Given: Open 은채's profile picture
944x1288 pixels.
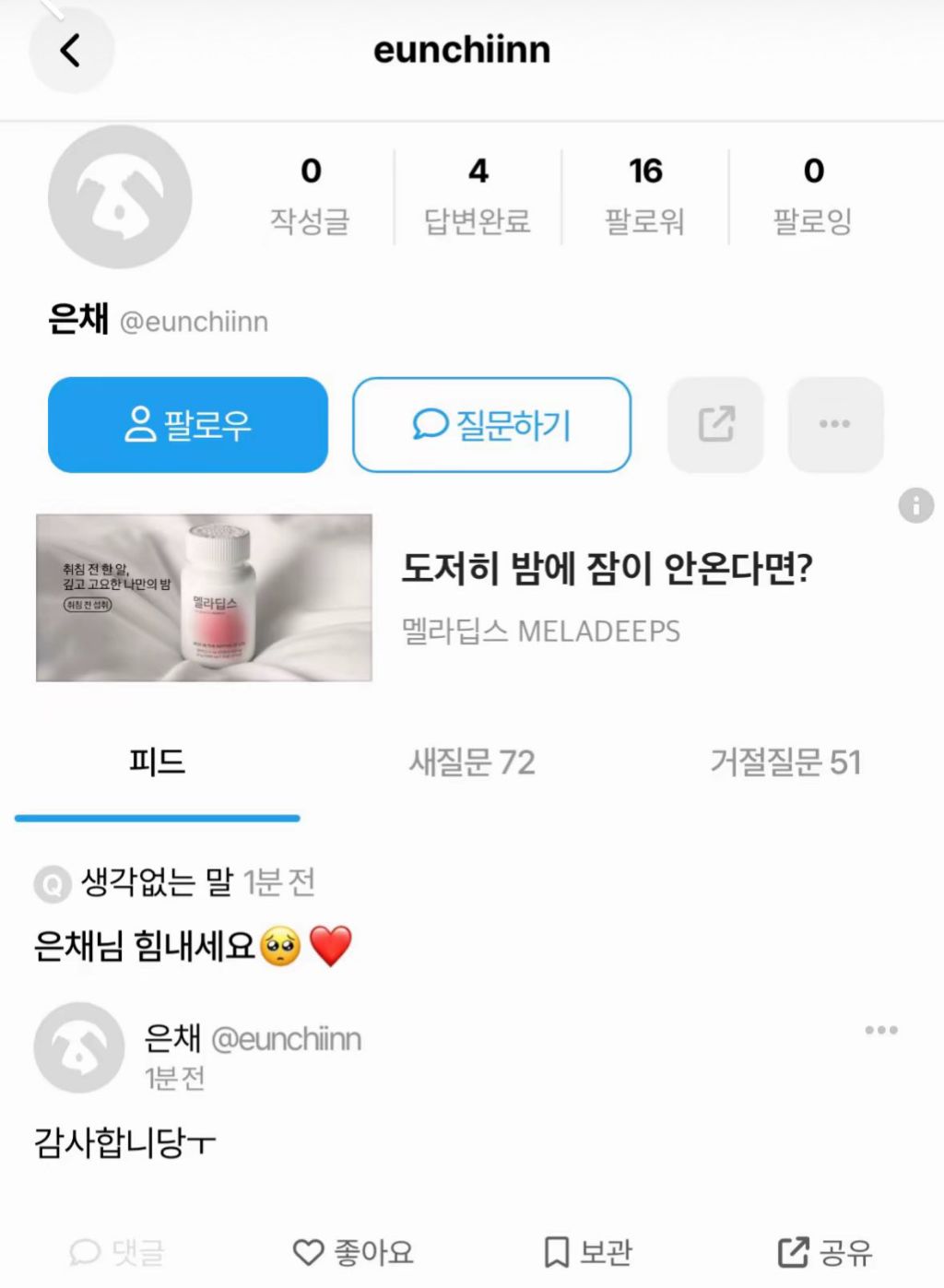Looking at the screenshot, I should point(120,197).
